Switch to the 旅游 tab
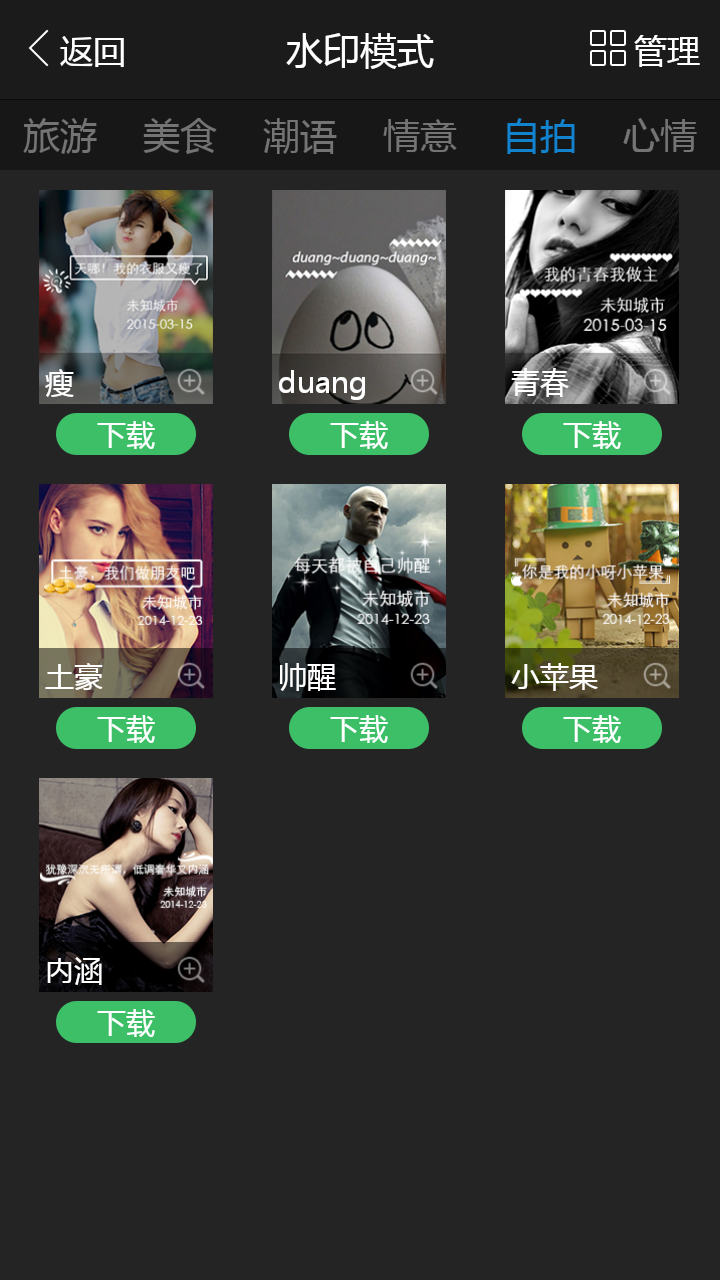 62,137
